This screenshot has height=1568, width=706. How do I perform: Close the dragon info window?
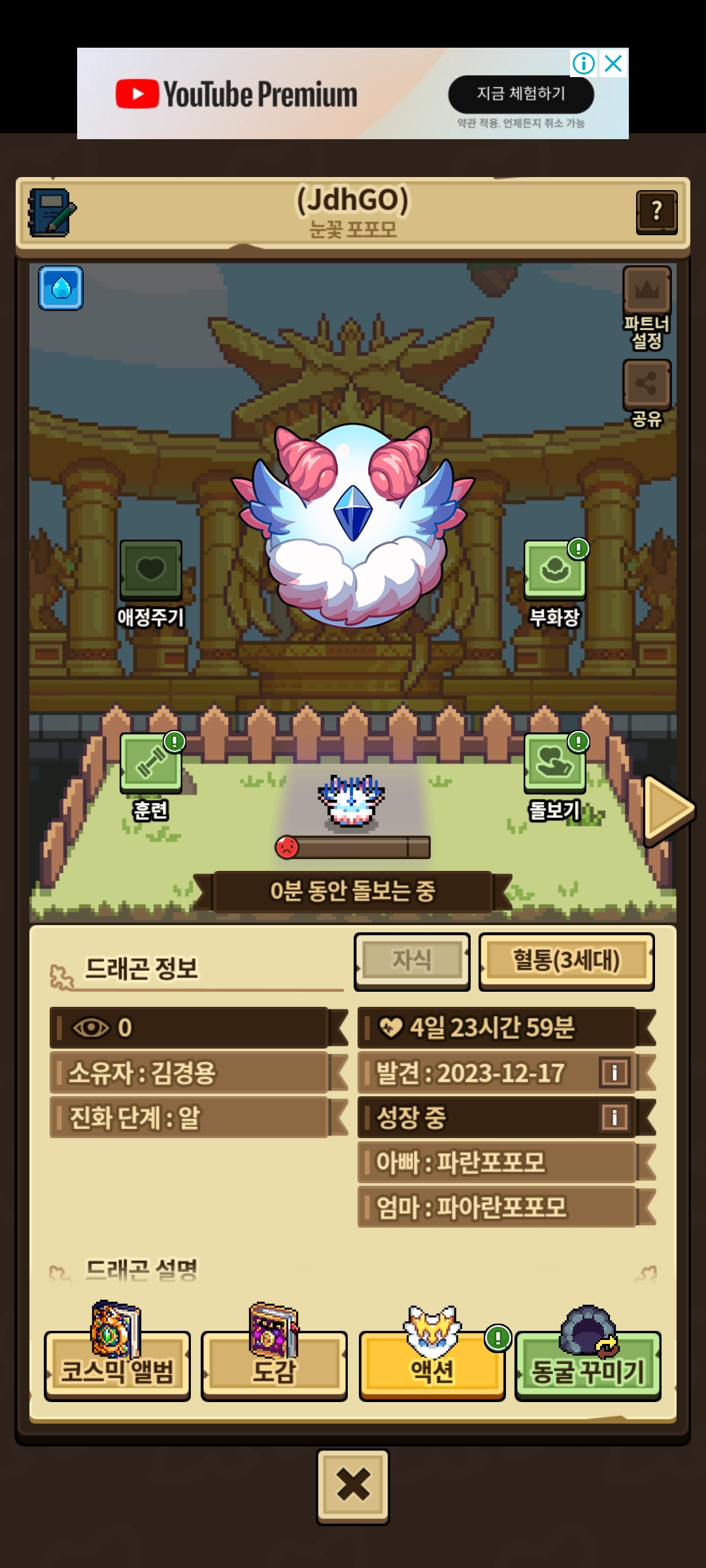[353, 1485]
